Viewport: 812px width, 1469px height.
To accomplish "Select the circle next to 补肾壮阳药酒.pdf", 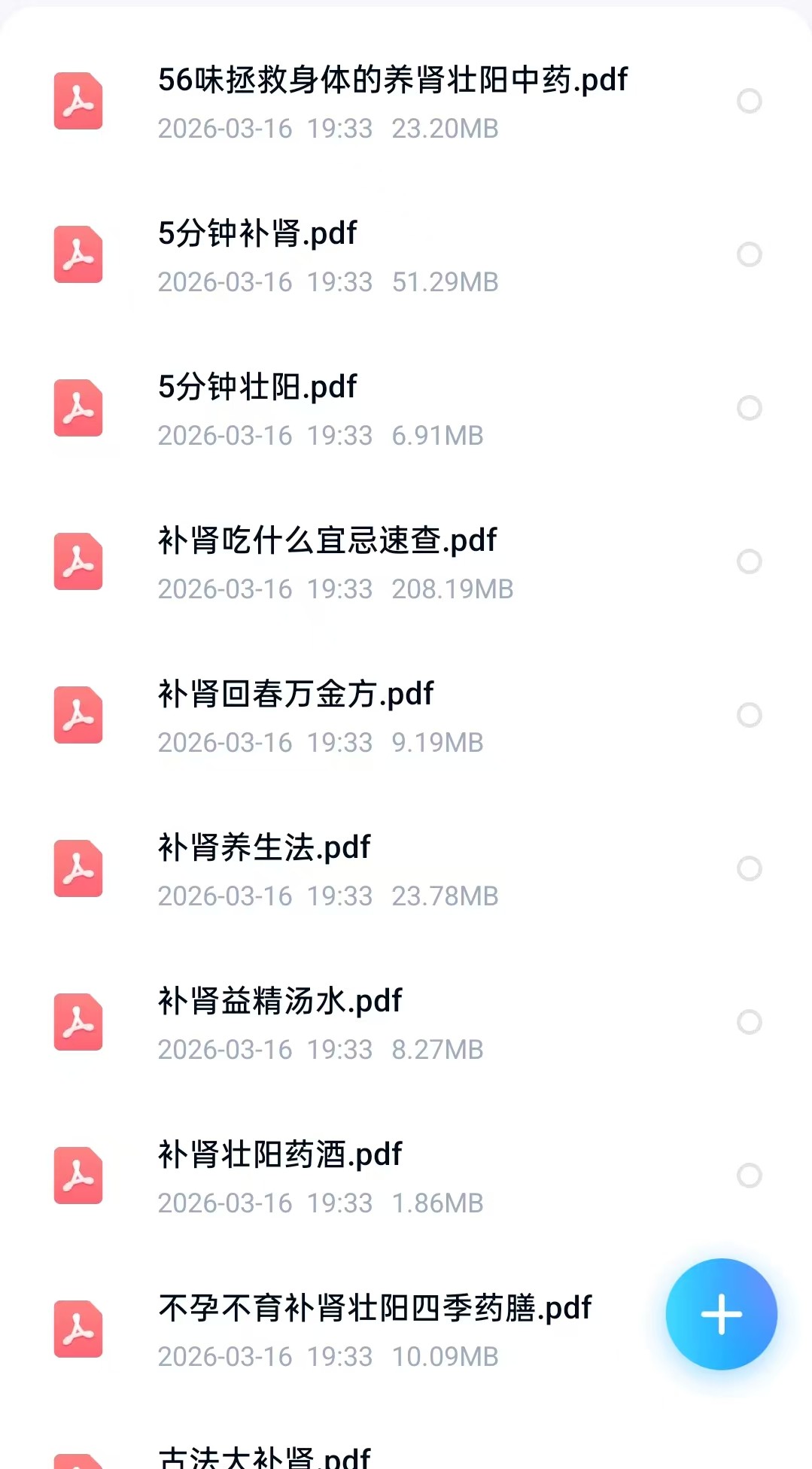I will [749, 1176].
